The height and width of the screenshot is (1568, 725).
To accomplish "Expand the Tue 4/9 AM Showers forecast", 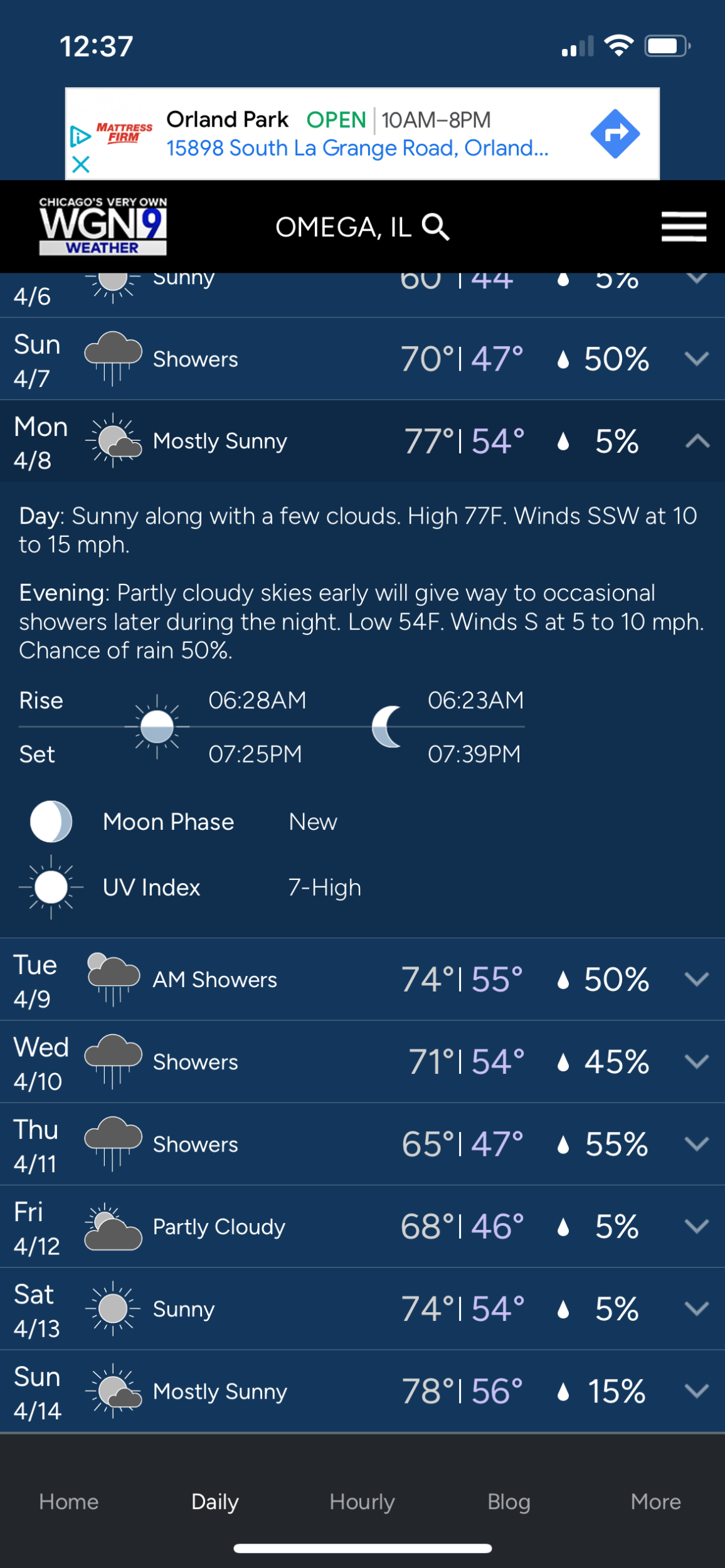I will pyautogui.click(x=696, y=979).
